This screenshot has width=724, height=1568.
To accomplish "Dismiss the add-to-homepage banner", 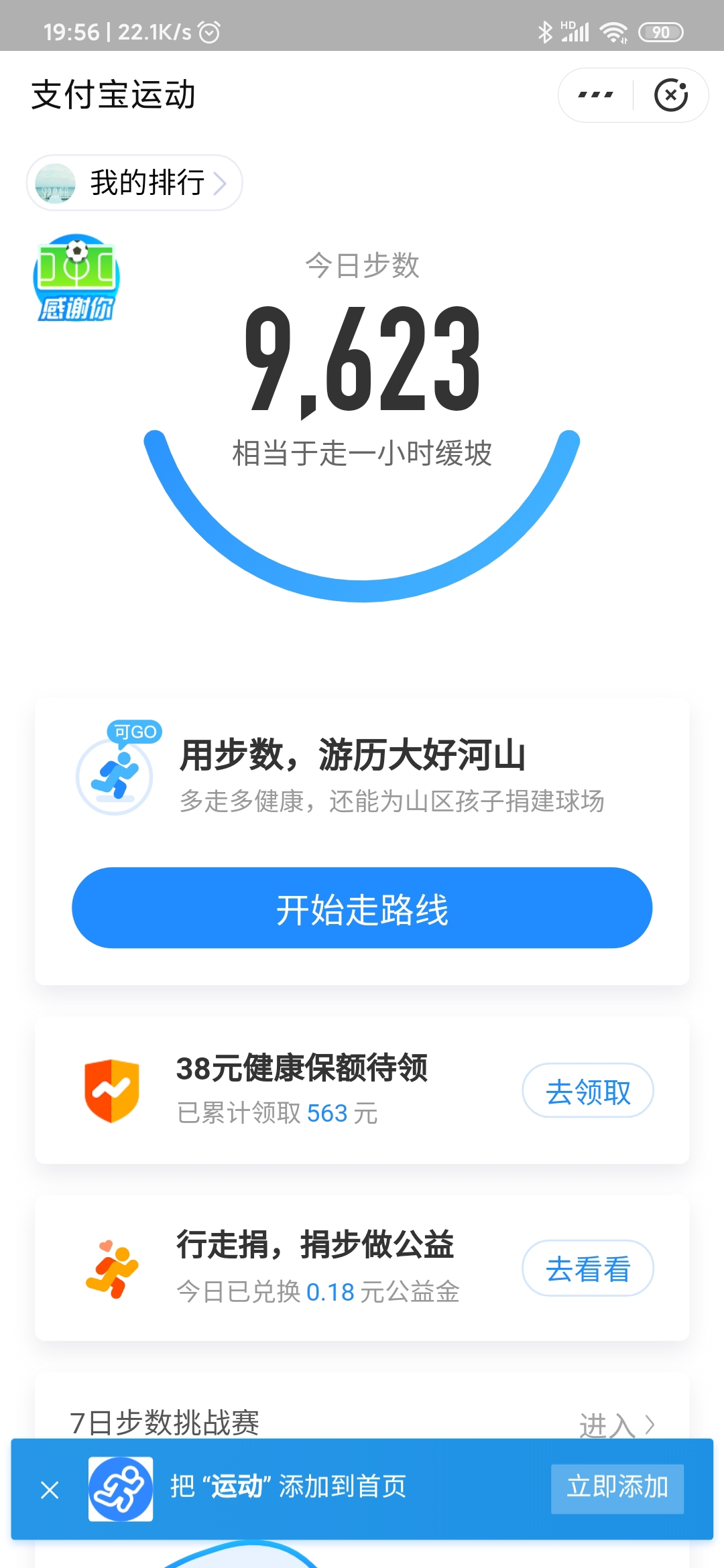I will pyautogui.click(x=50, y=1490).
